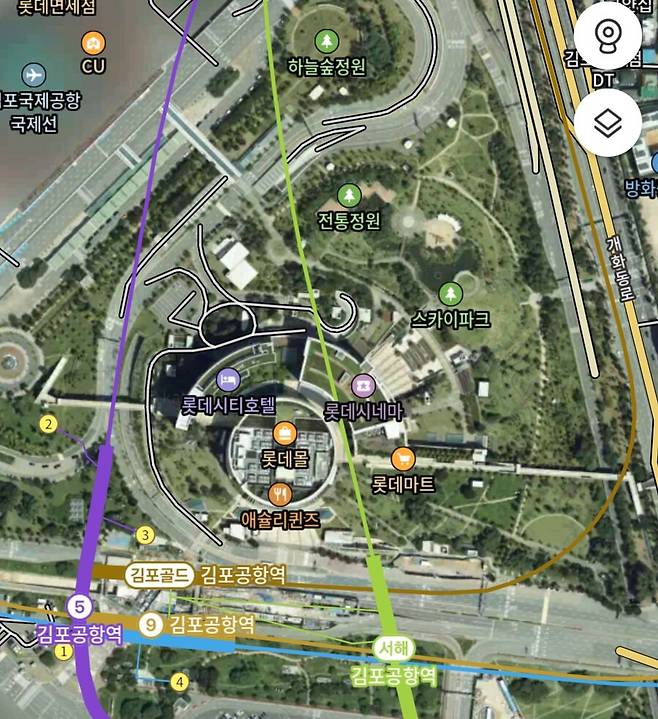Open the 롯데시네마 cinema marker
Screen dimensions: 658x719
coord(362,385)
